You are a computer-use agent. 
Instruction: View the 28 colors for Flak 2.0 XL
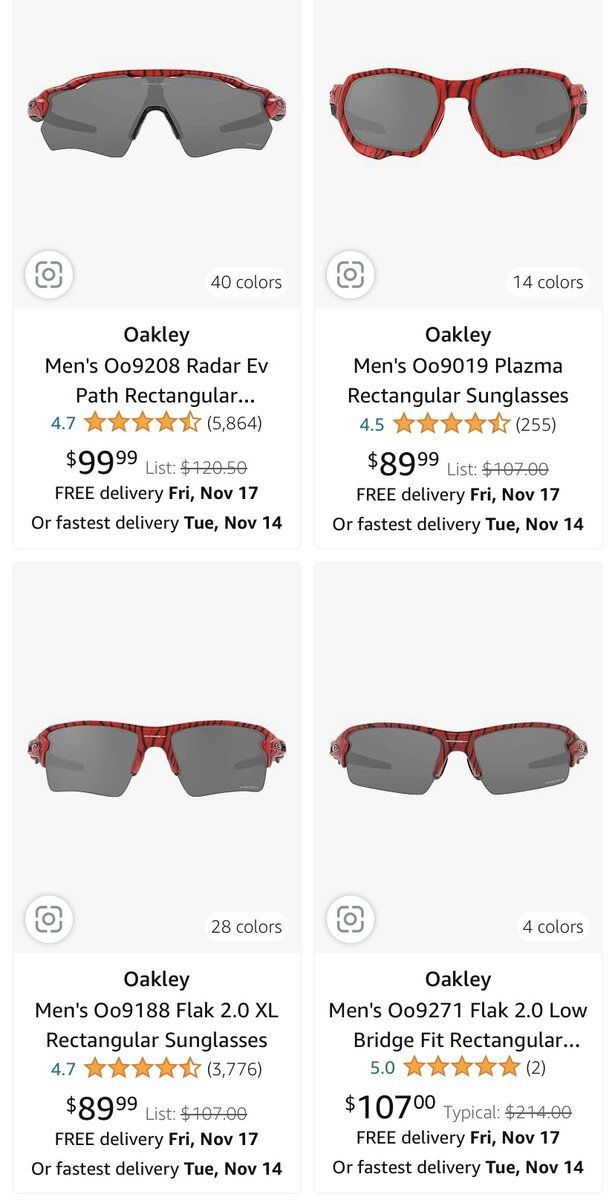pyautogui.click(x=246, y=927)
